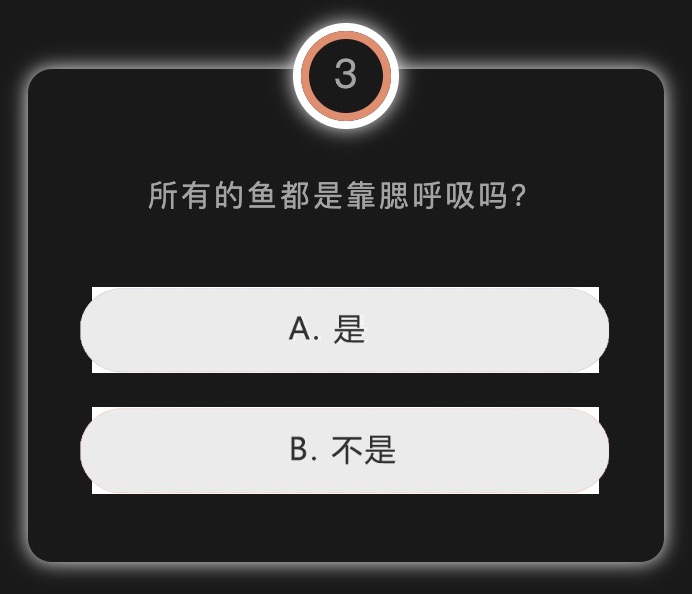Viewport: 692px width, 594px height.
Task: Select answer A. 是
Action: pyautogui.click(x=344, y=330)
